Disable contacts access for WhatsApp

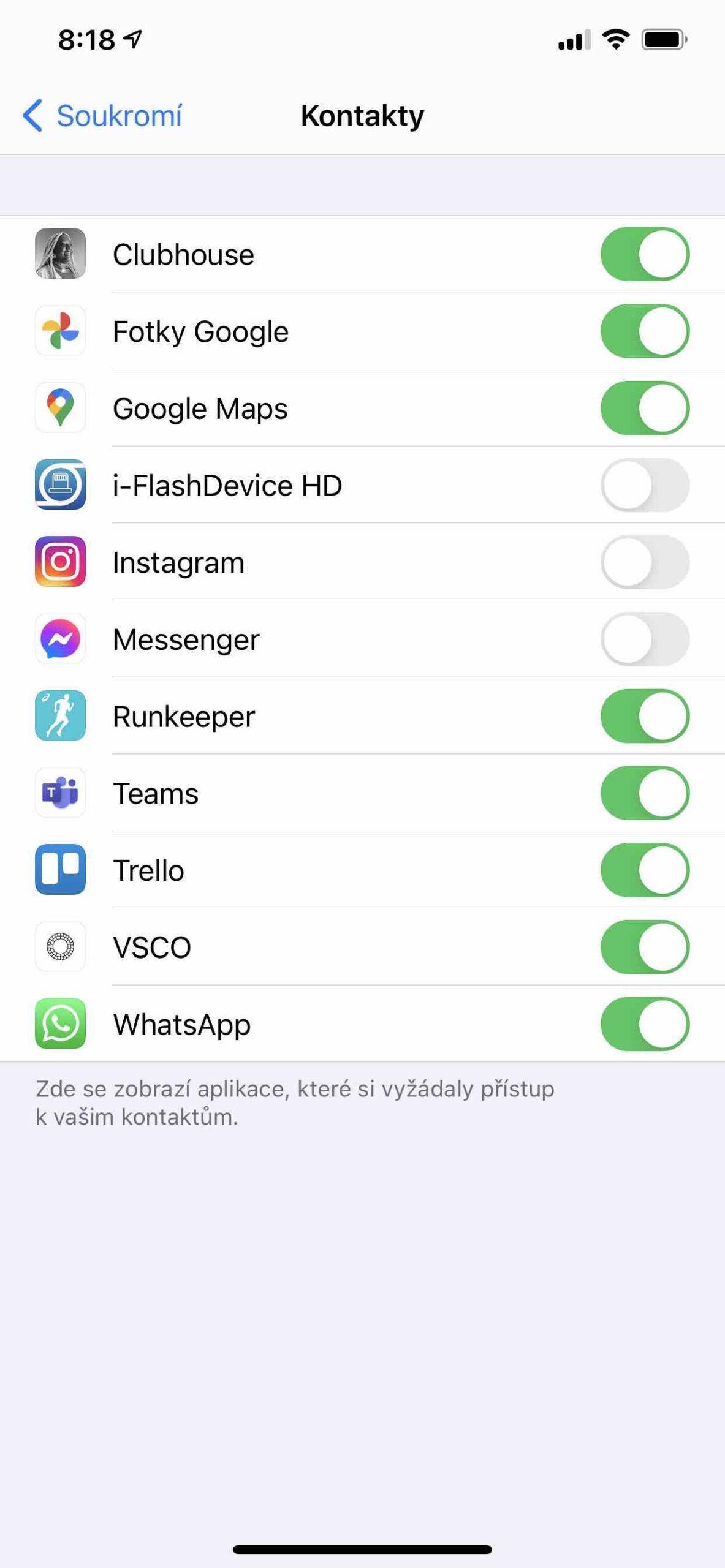click(646, 1024)
